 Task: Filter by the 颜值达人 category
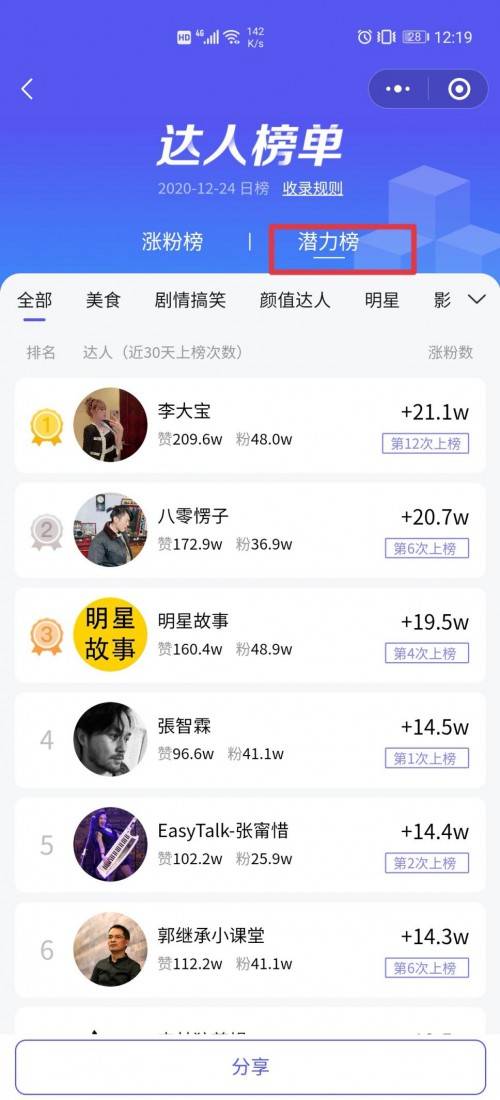click(x=295, y=301)
